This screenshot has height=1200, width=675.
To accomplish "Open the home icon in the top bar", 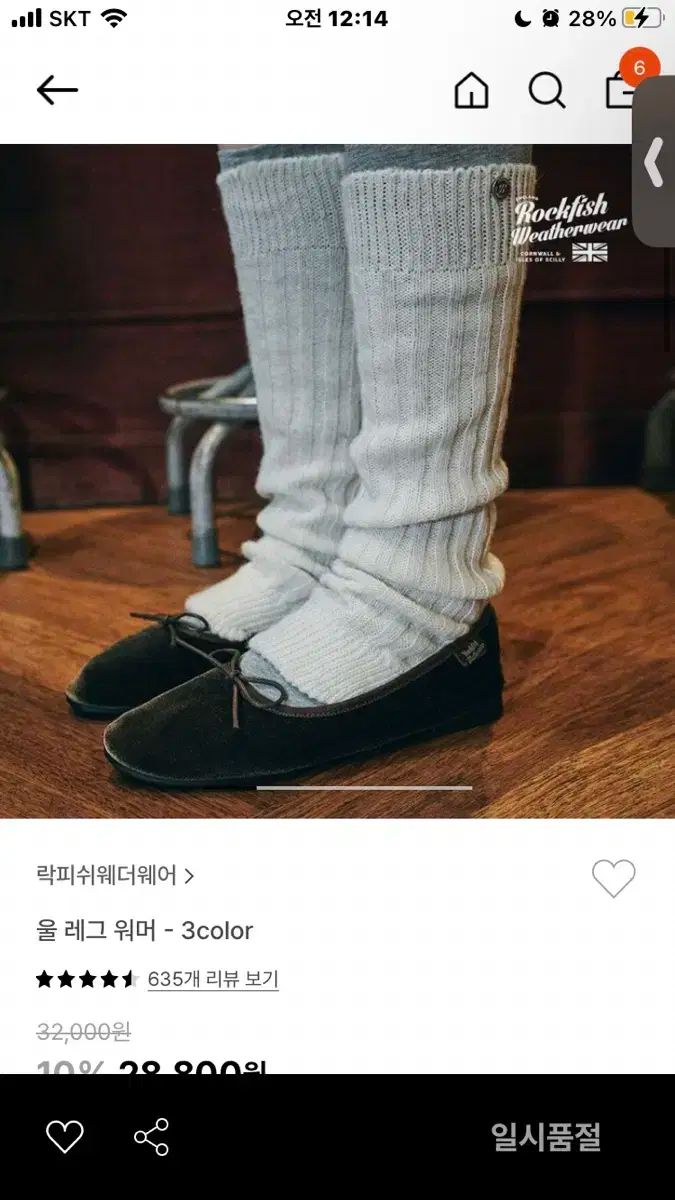I will tap(471, 91).
